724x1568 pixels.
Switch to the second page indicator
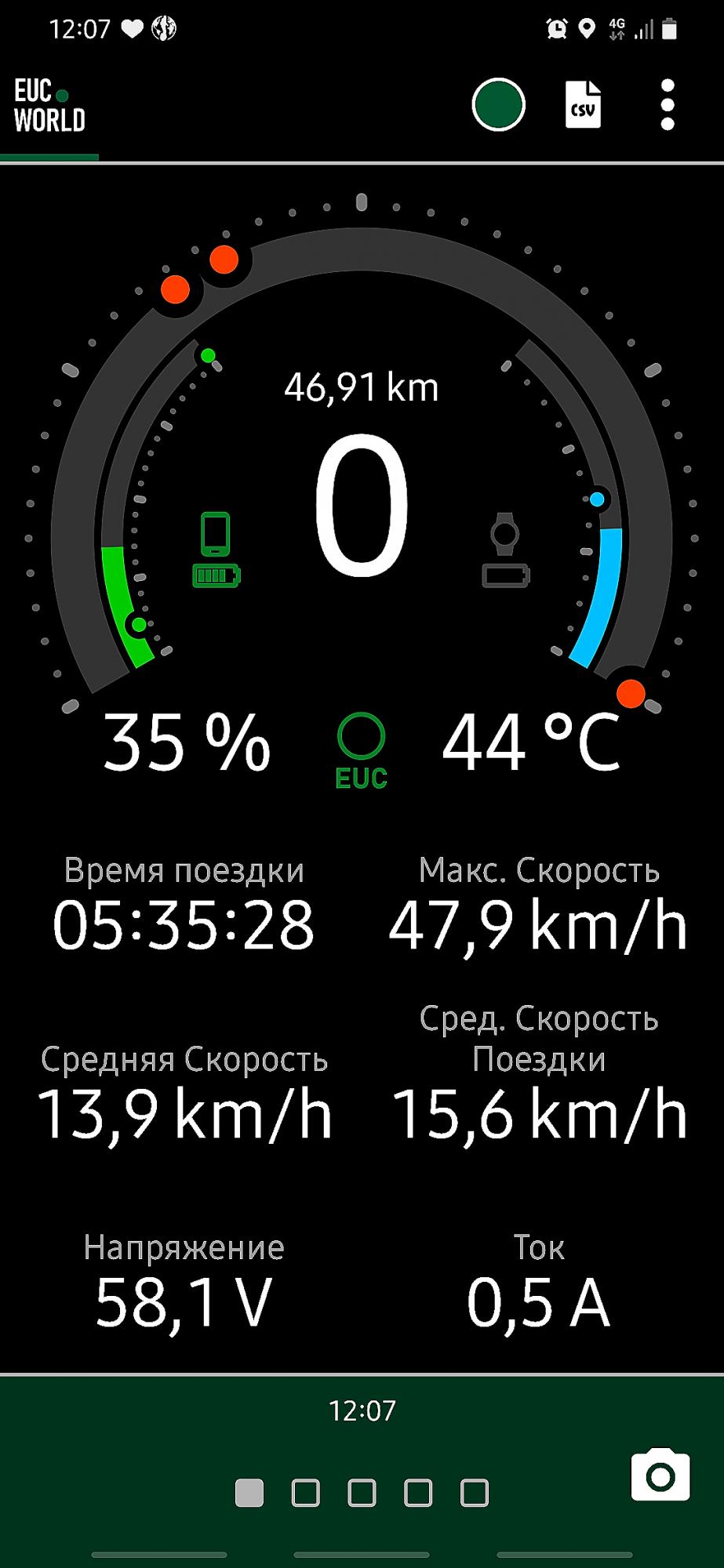(305, 1494)
